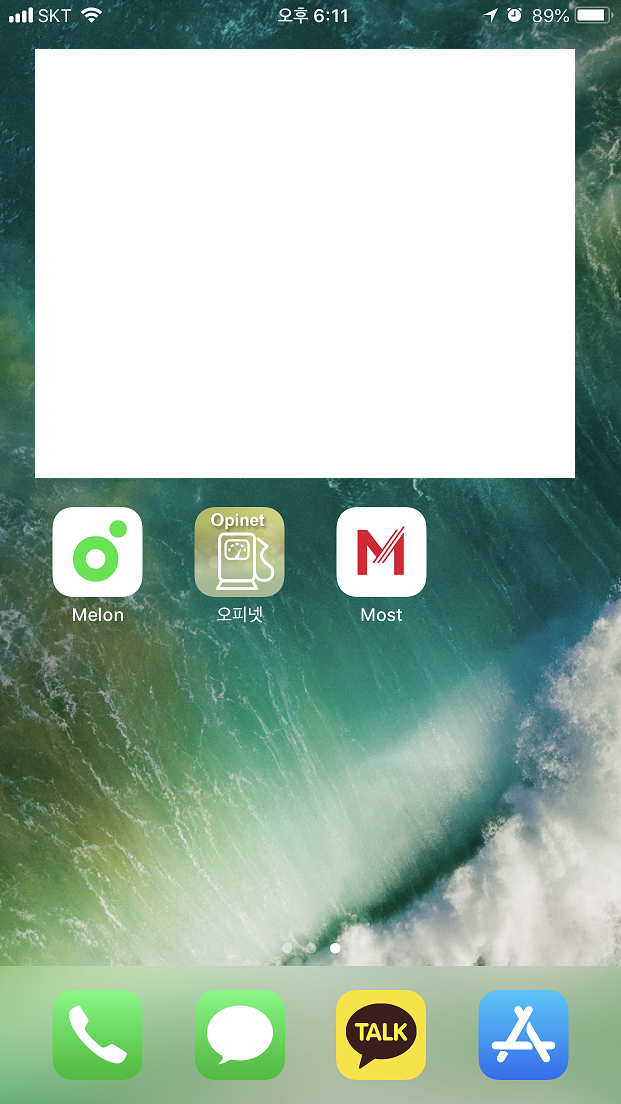Open the Messages app in the dock
621x1104 pixels.
[x=239, y=1034]
